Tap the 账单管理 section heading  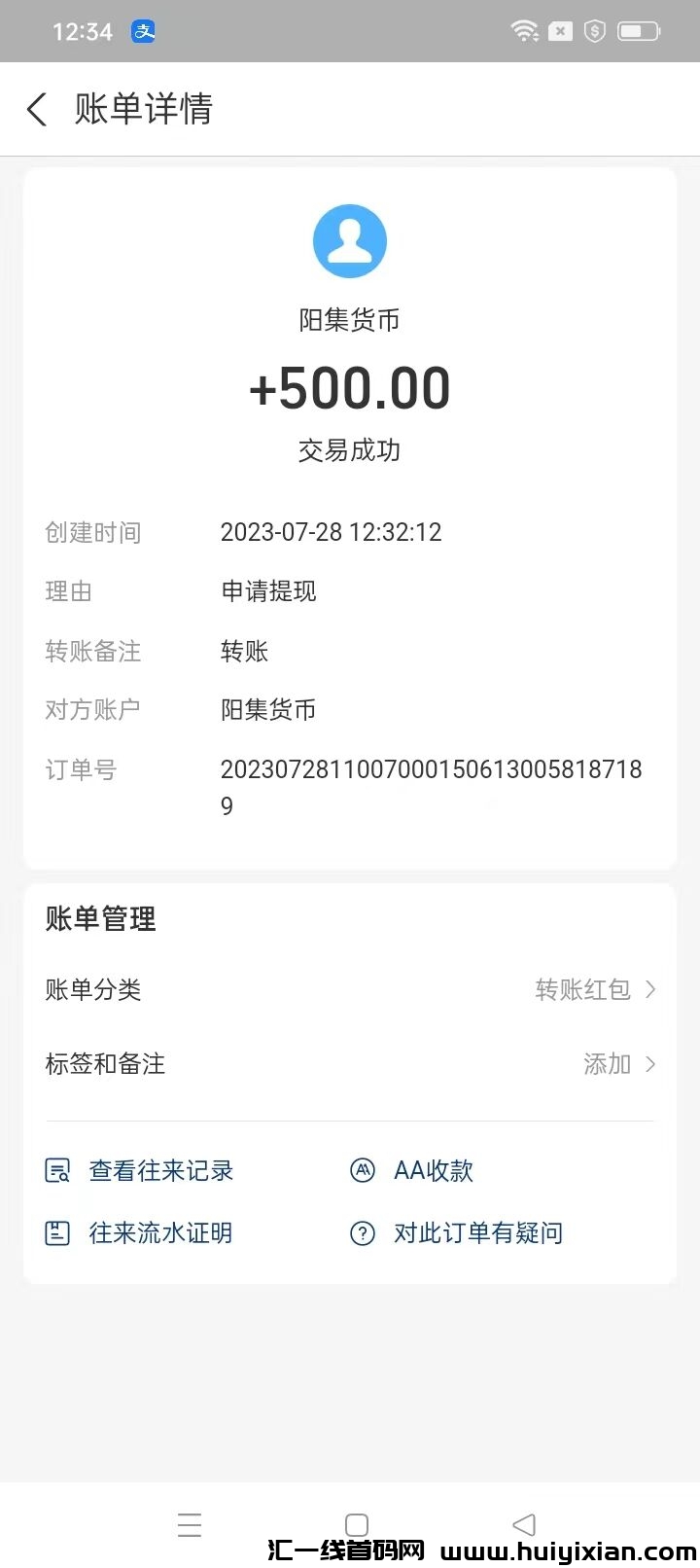coord(100,918)
